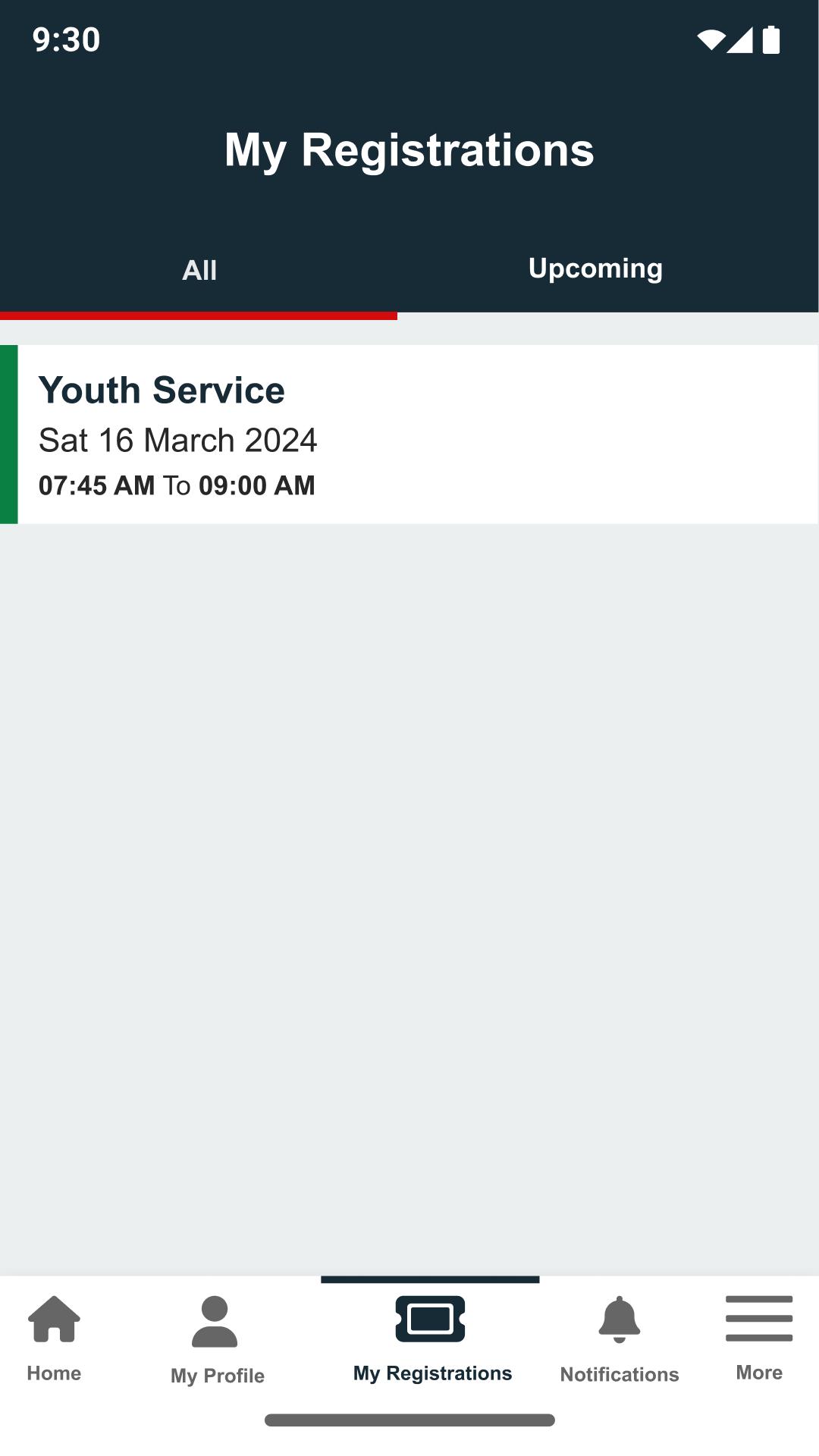The height and width of the screenshot is (1456, 819).
Task: Select the All registrations tab
Action: coord(199,270)
